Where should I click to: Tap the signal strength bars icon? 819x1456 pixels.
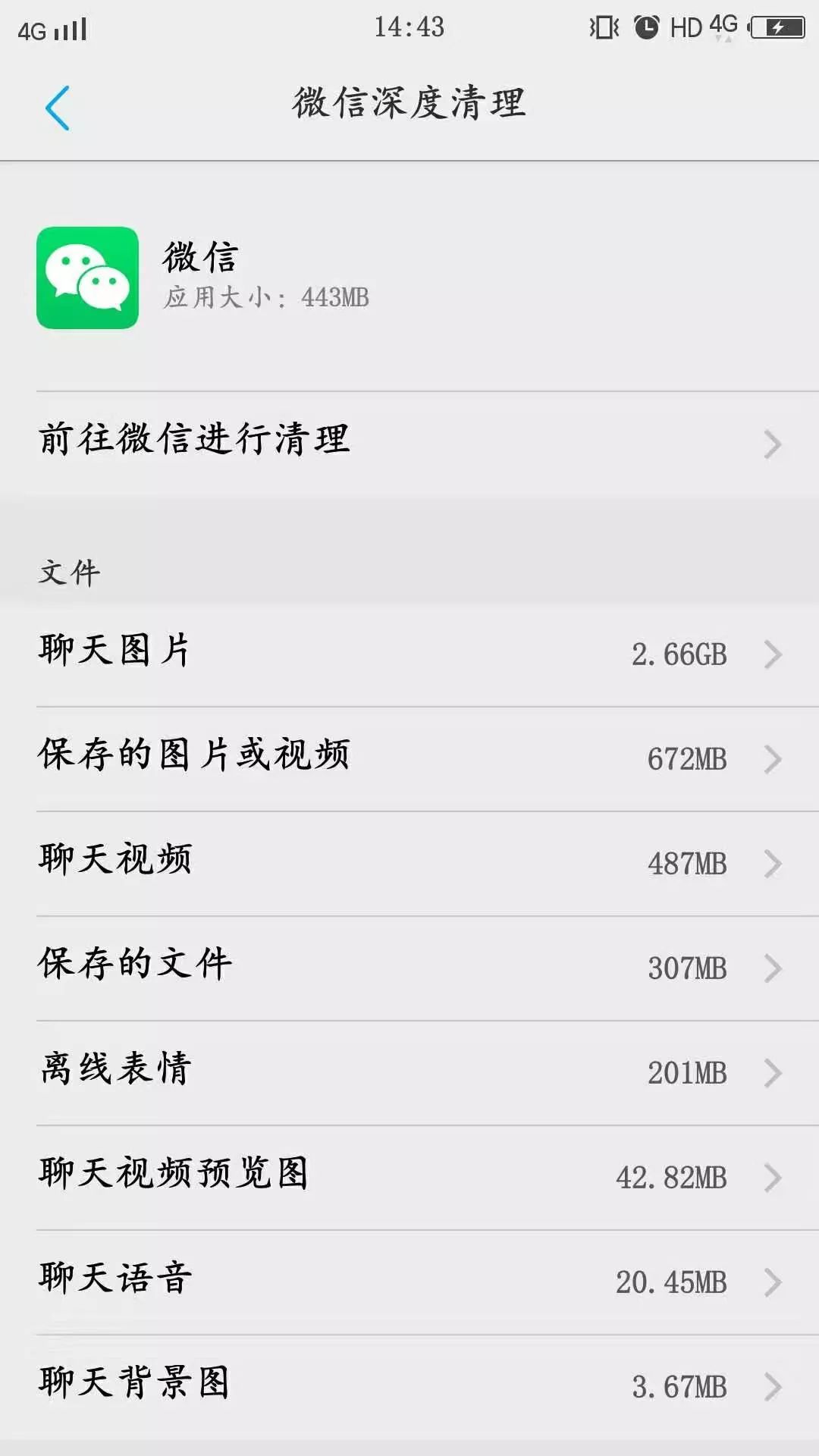pyautogui.click(x=68, y=30)
